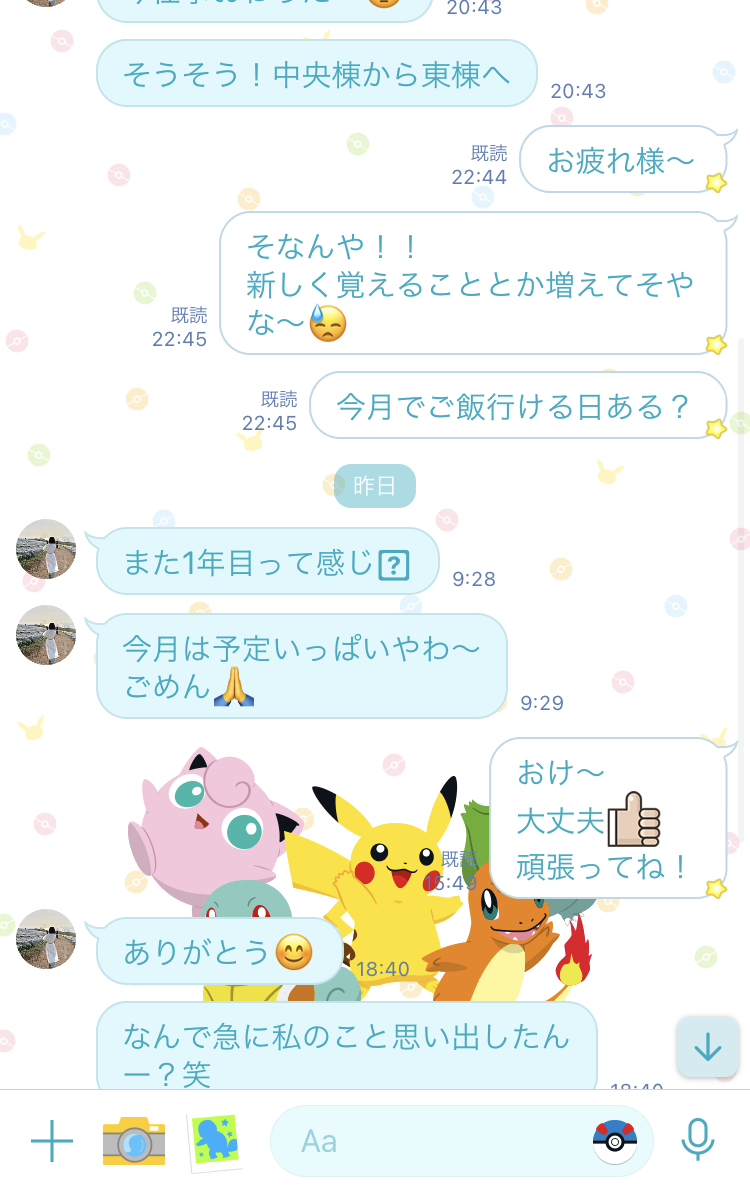The image size is (750, 1191).
Task: Open the sender's avatar next to また1年目って感じ
Action: pyautogui.click(x=46, y=548)
